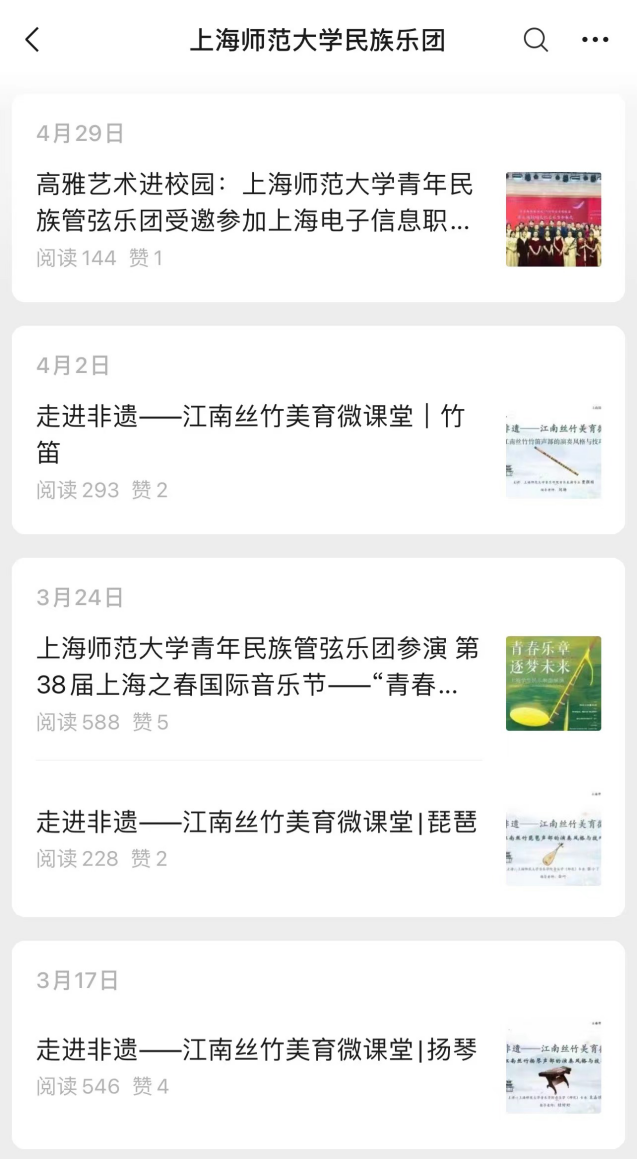This screenshot has height=1159, width=637.
Task: Go back using the arrow icon
Action: [33, 40]
